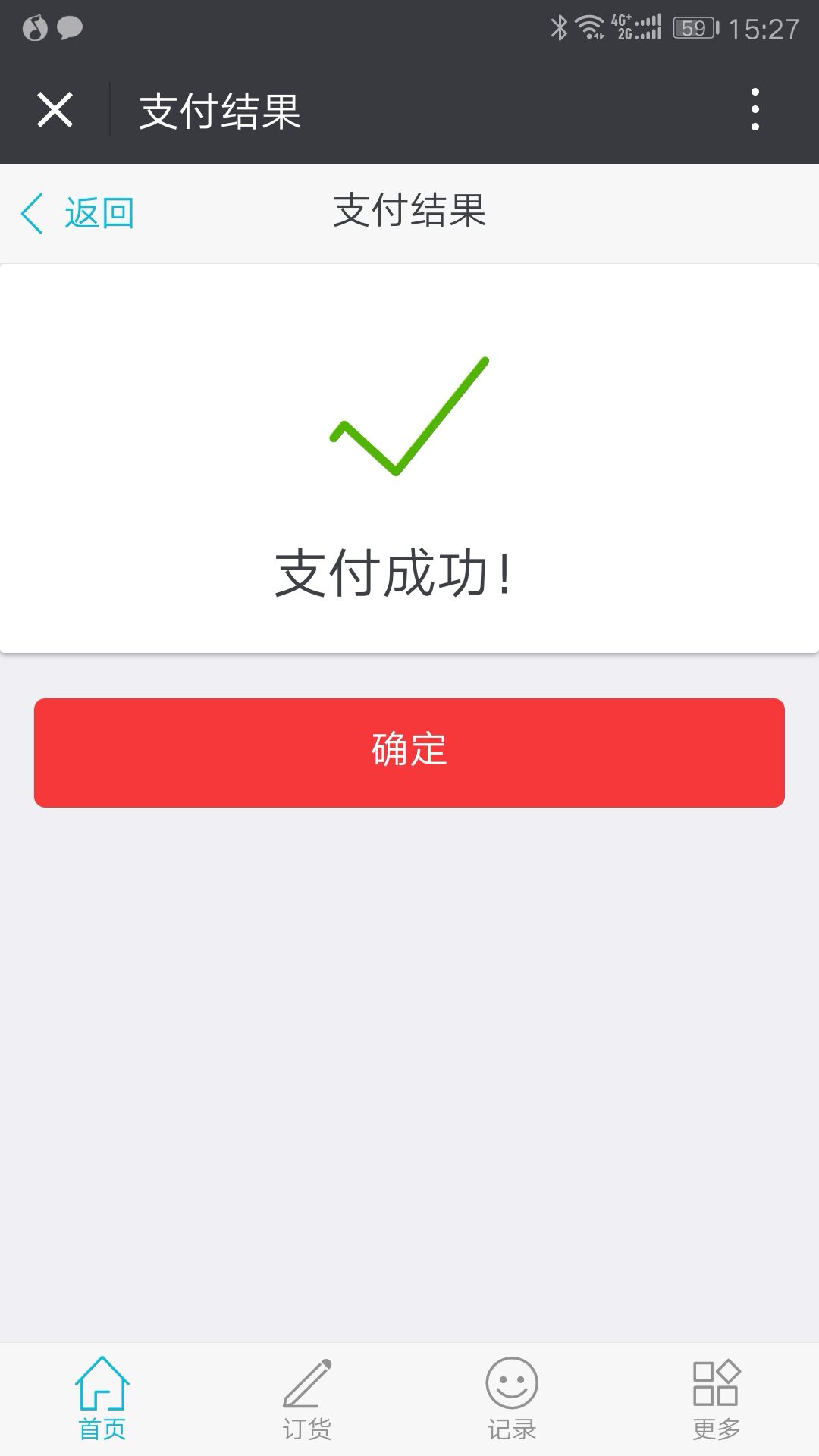Switch to the 记录 tab

pyautogui.click(x=512, y=1399)
